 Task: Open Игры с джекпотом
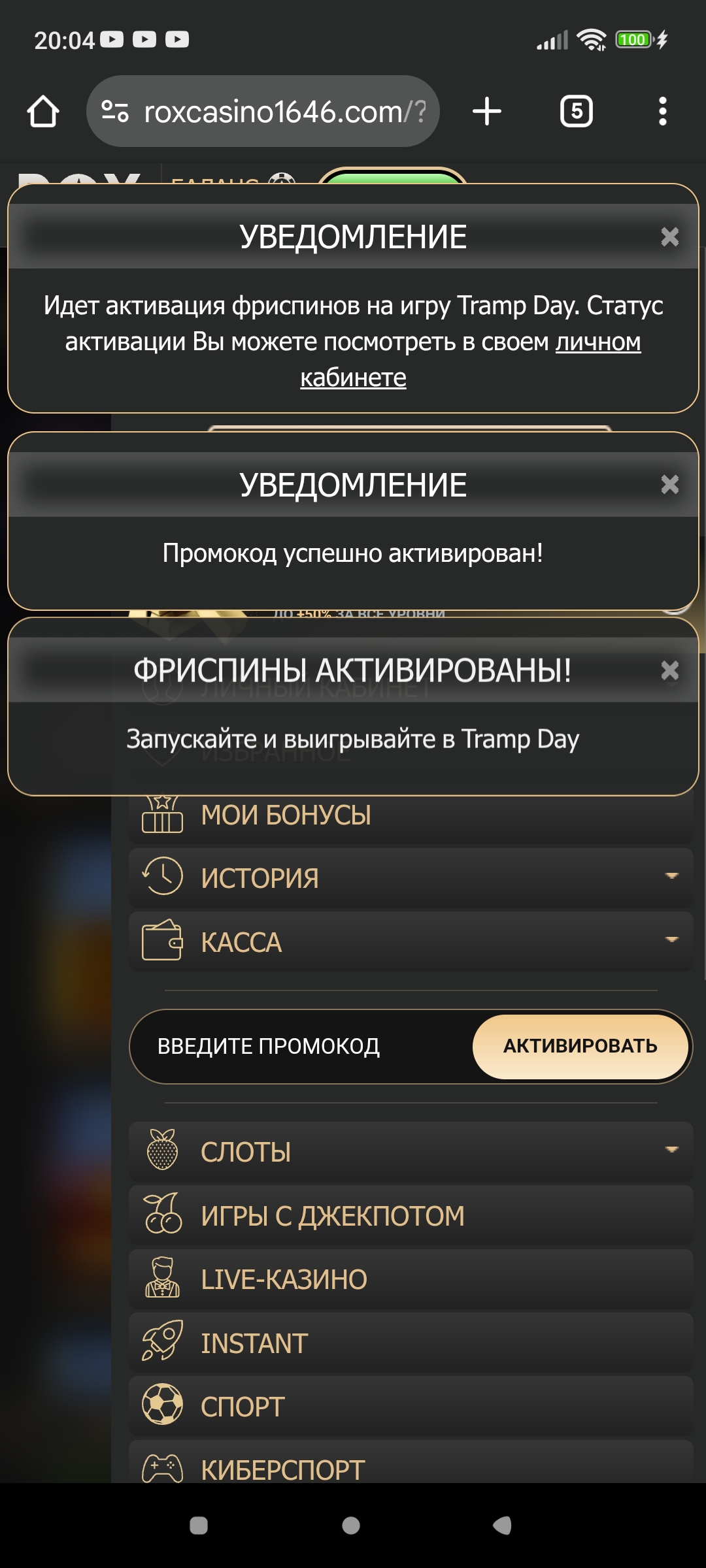[x=333, y=1215]
